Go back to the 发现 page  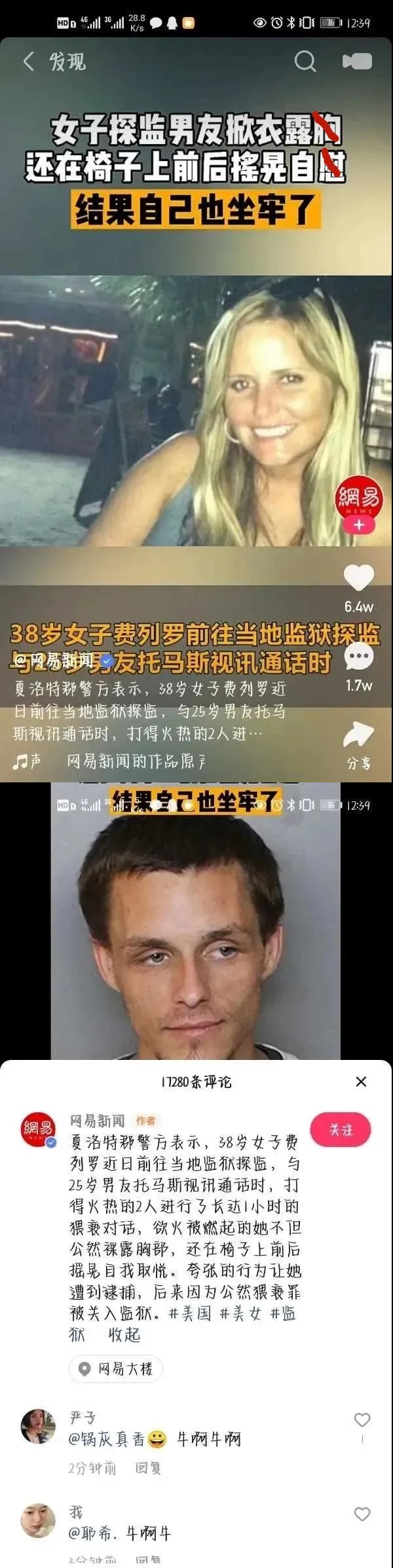29,62
